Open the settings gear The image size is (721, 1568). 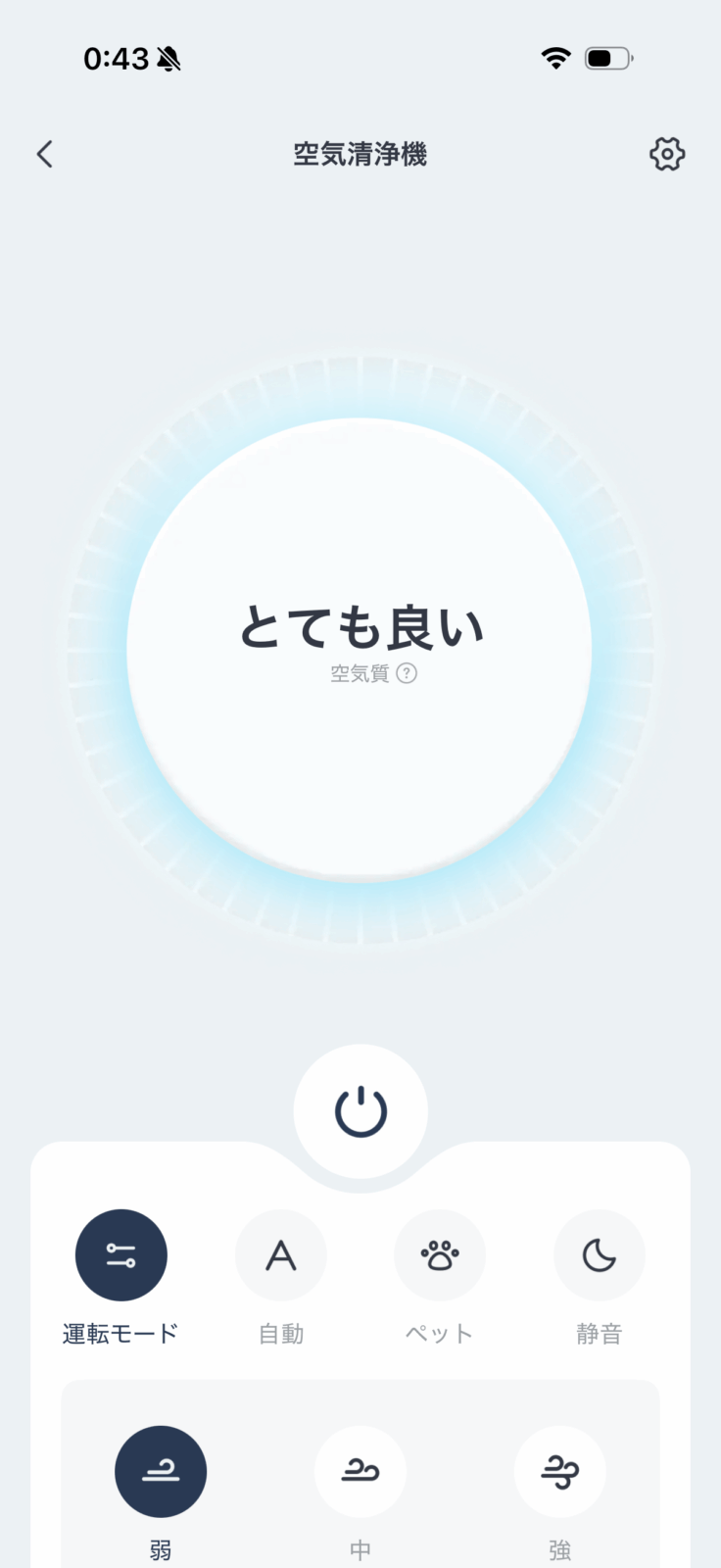pos(667,154)
